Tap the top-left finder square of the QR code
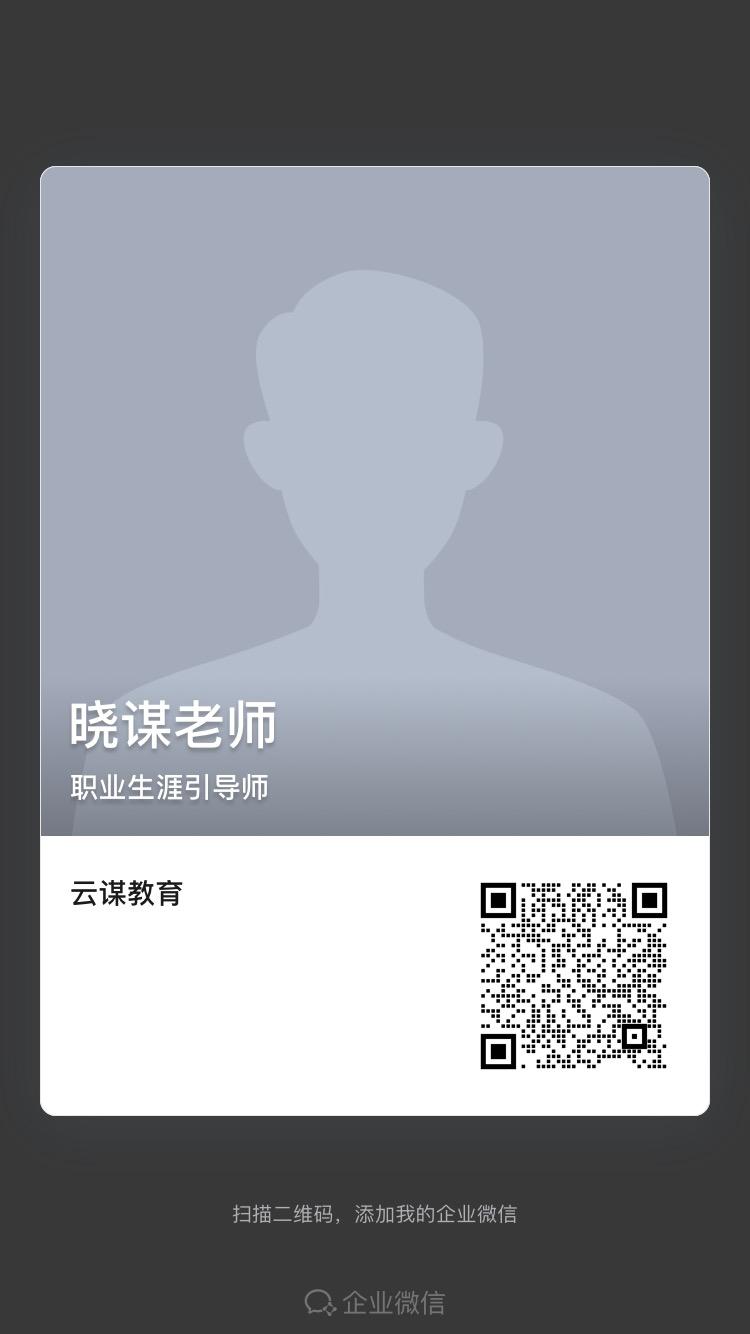Image resolution: width=750 pixels, height=1334 pixels. click(x=497, y=900)
